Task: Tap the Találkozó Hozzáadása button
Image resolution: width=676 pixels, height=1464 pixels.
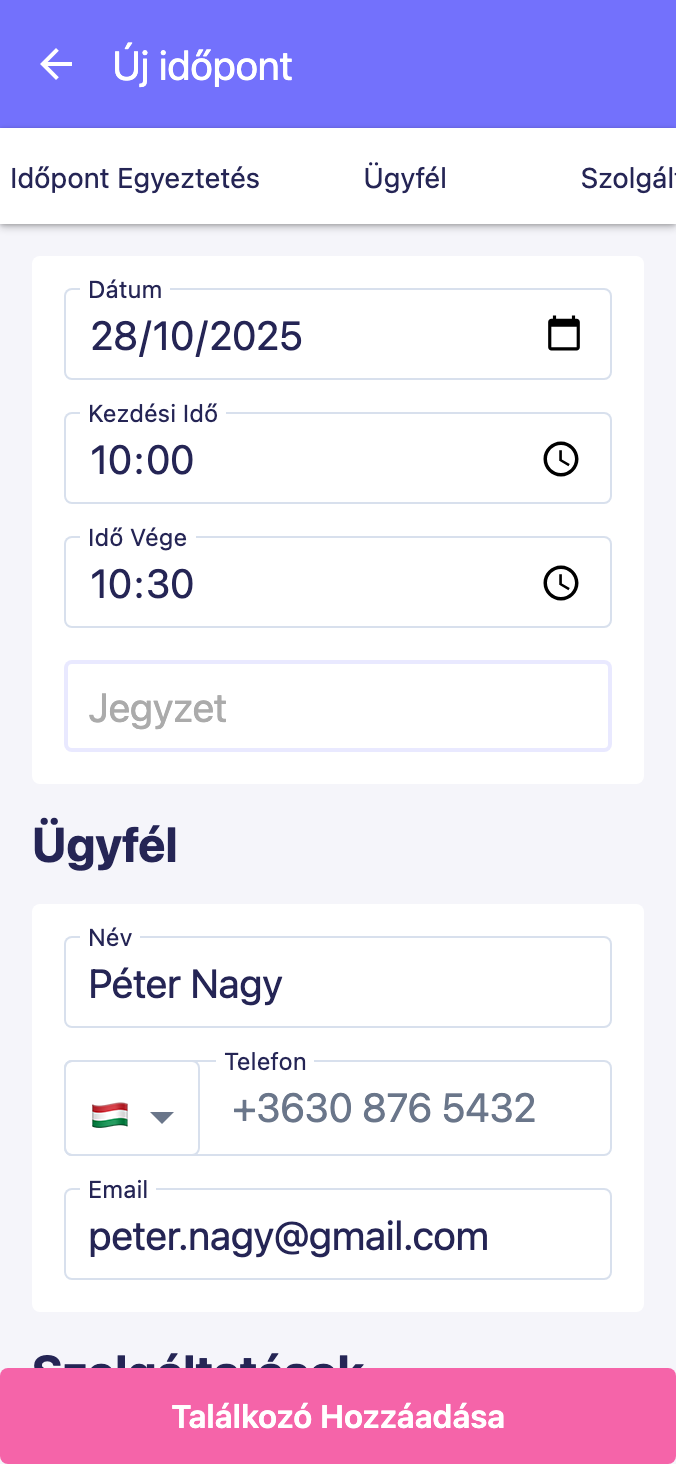Action: [x=338, y=1416]
